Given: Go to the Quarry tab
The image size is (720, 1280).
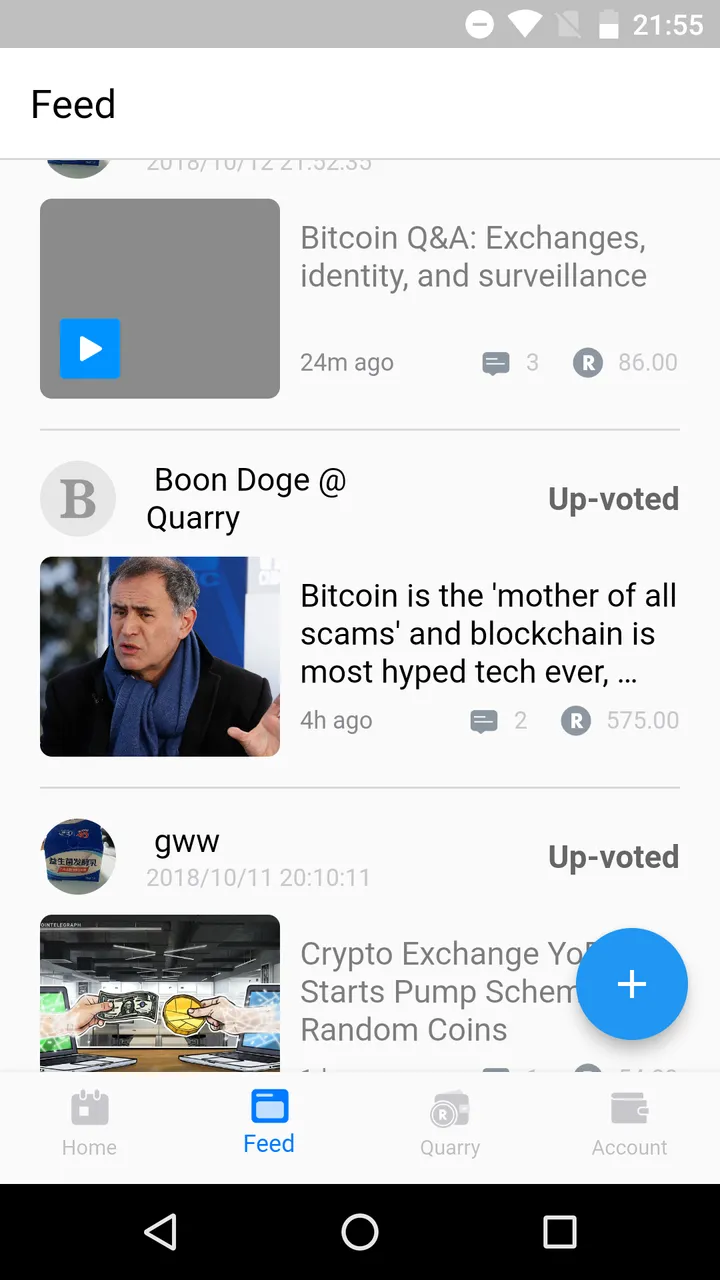Looking at the screenshot, I should pos(450,1124).
